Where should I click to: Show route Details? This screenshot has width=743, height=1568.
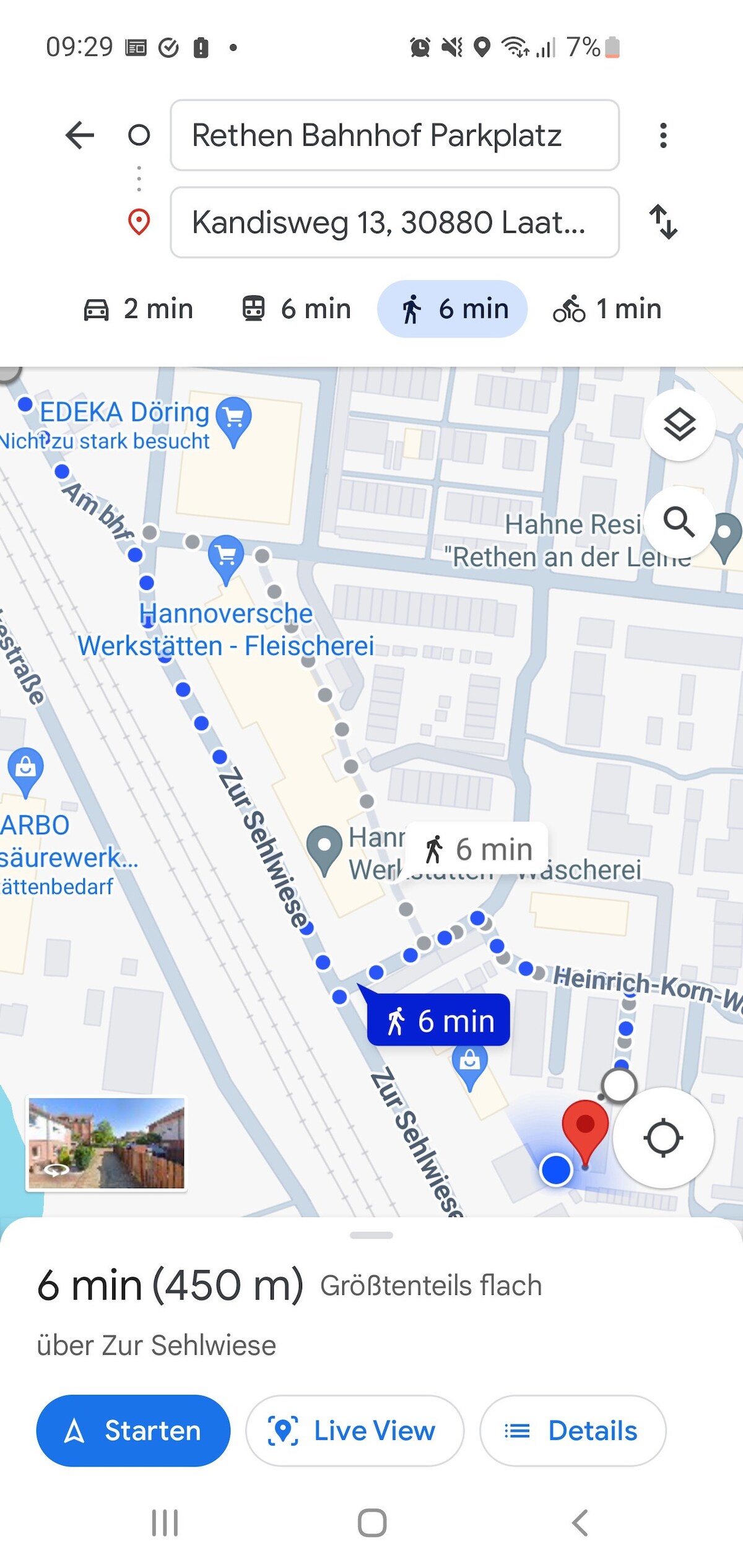point(573,1431)
